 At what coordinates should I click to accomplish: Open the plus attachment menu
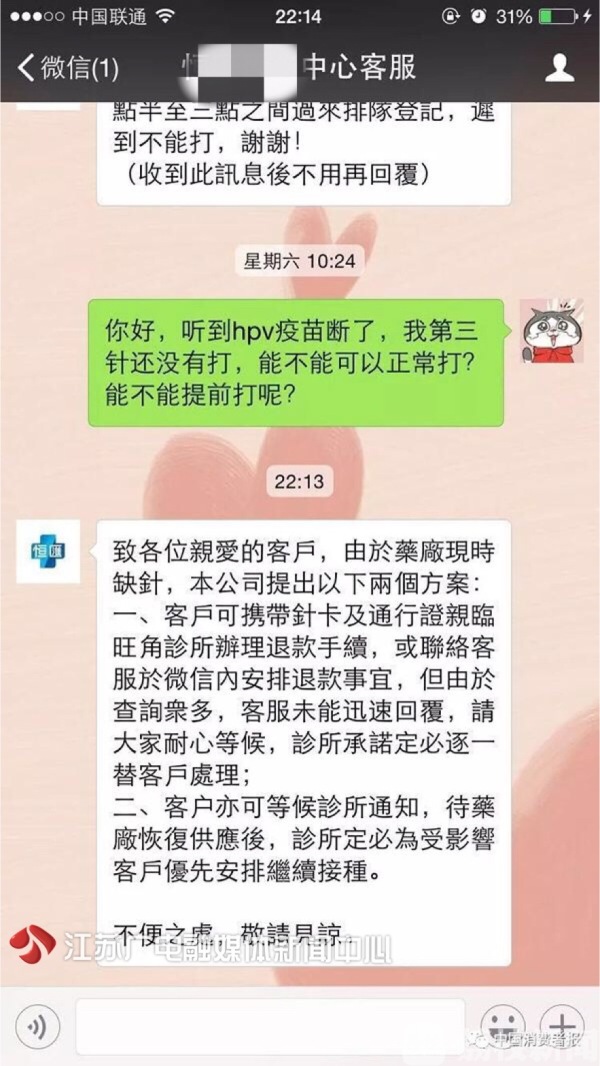[562, 1026]
